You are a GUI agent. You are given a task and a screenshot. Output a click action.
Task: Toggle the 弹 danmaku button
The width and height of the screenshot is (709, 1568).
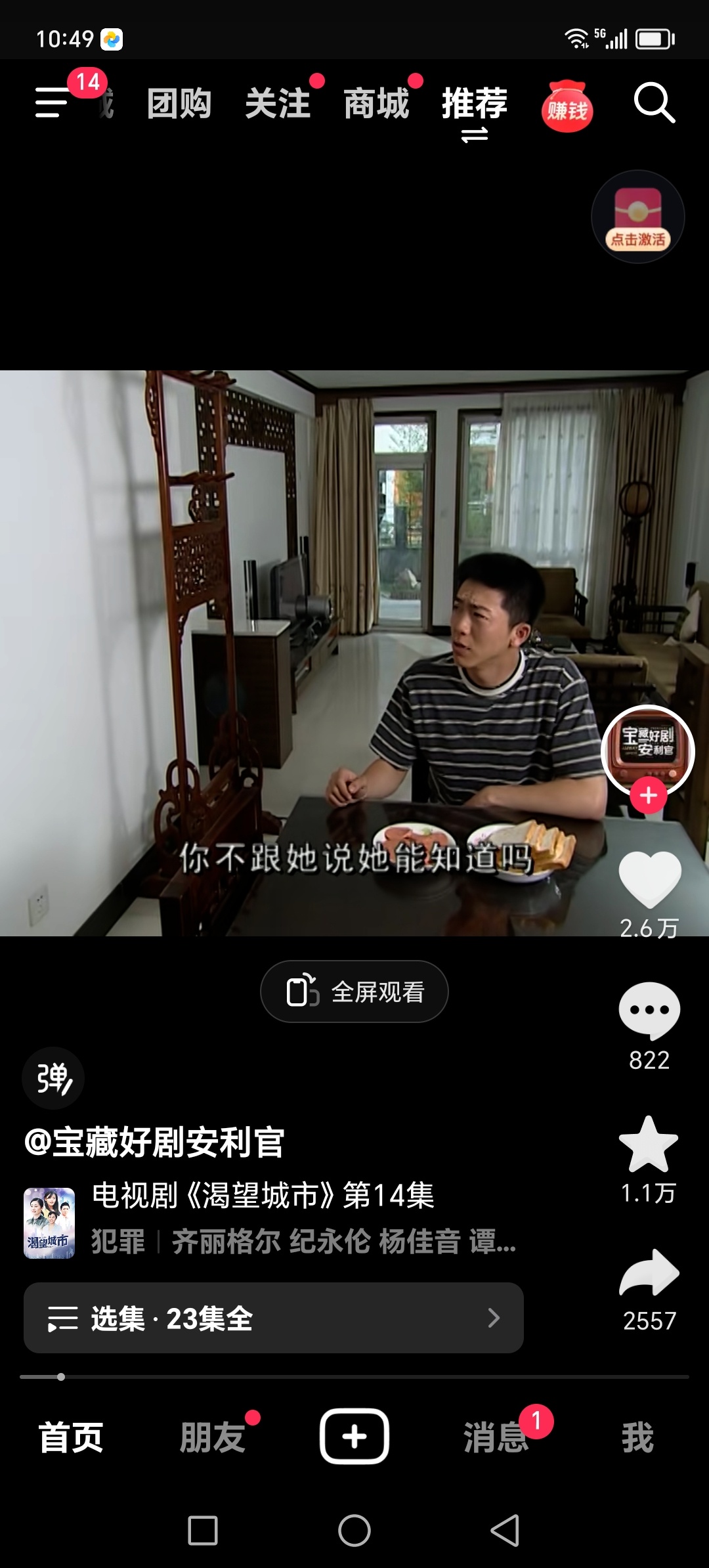pos(53,1078)
